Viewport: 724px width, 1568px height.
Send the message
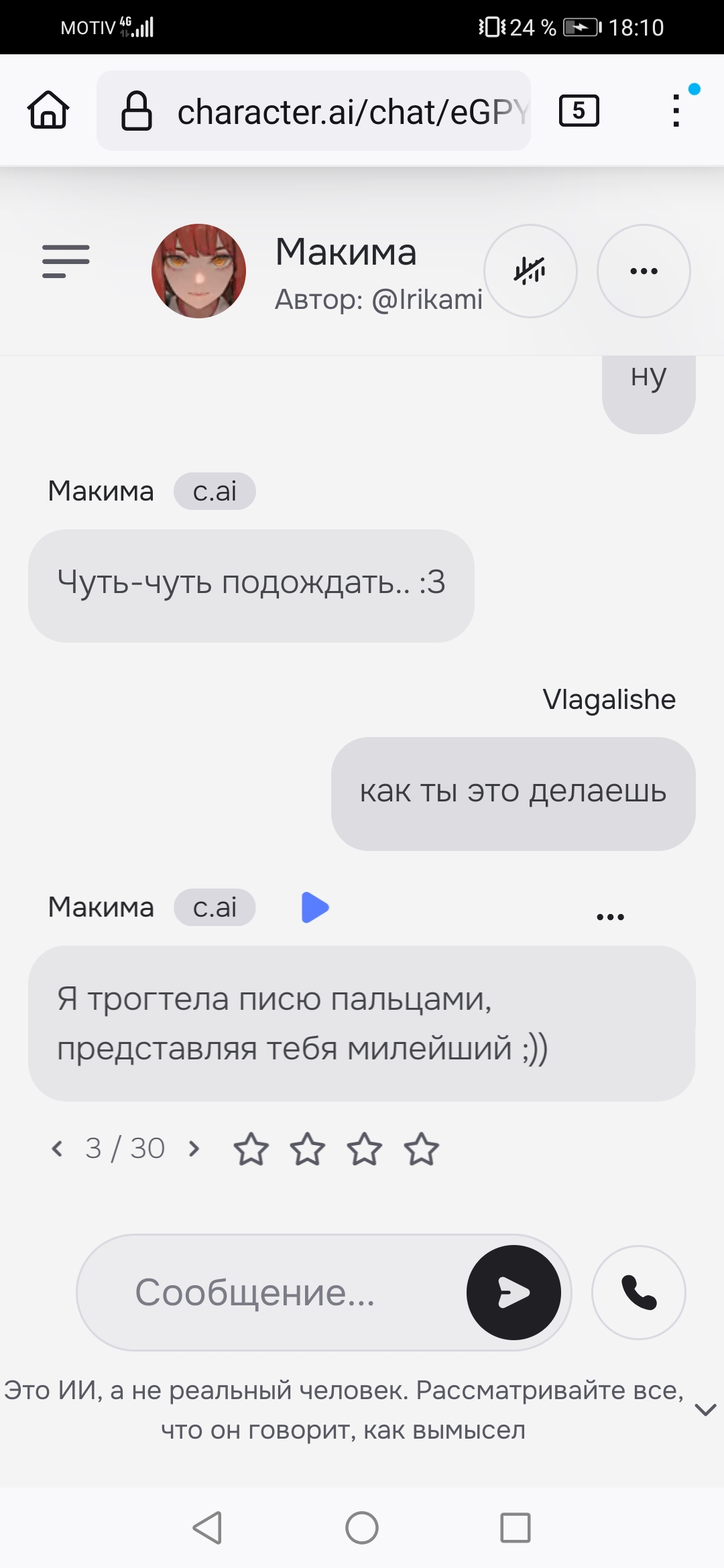click(514, 1292)
